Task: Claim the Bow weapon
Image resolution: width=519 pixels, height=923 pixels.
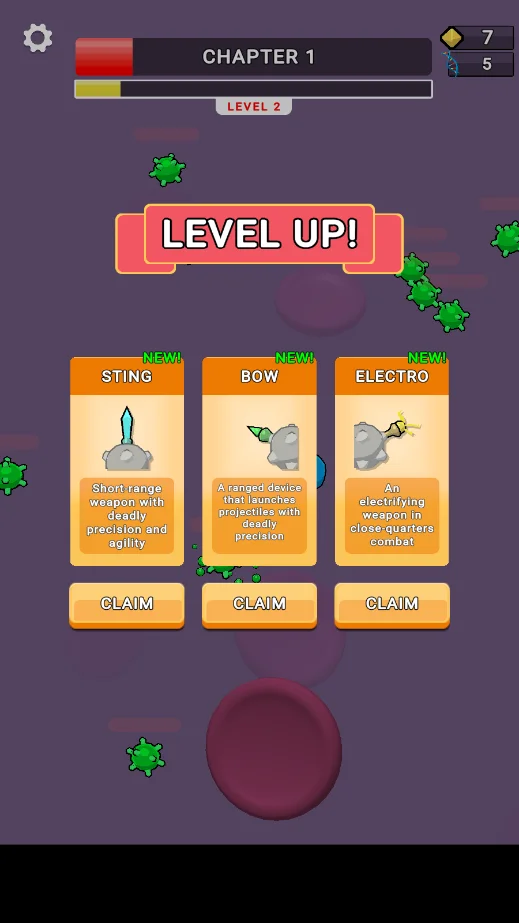Action: (x=260, y=605)
